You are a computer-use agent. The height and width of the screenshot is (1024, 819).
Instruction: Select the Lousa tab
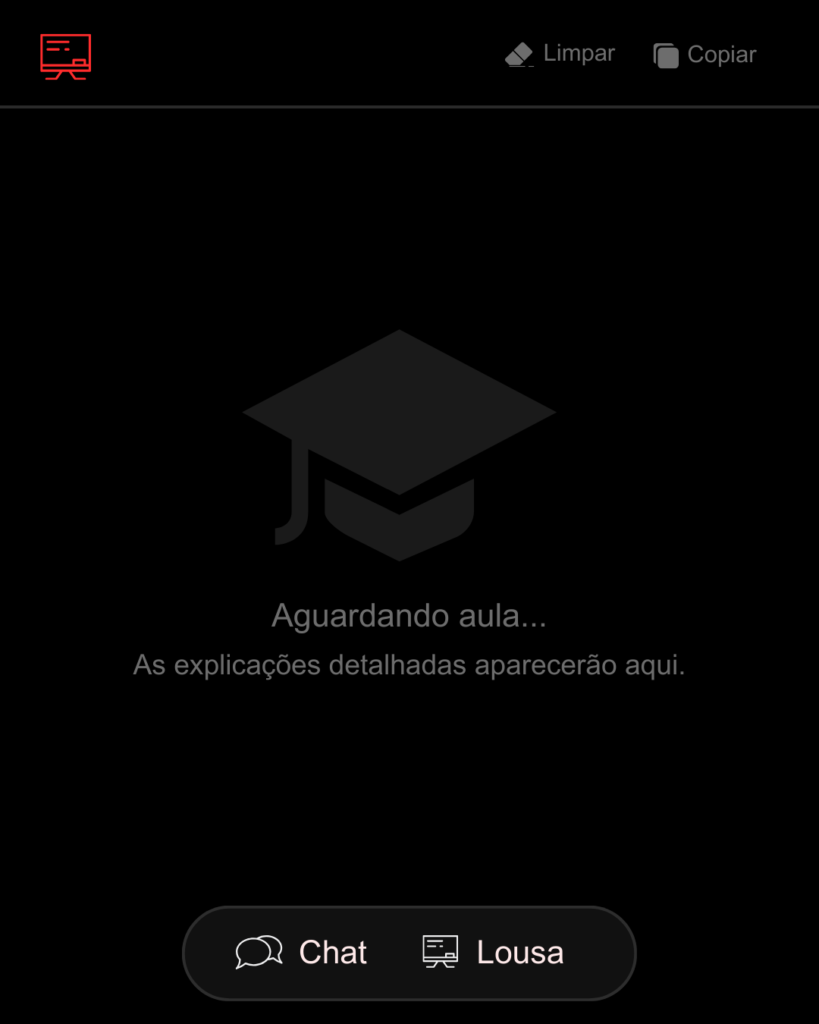(493, 953)
